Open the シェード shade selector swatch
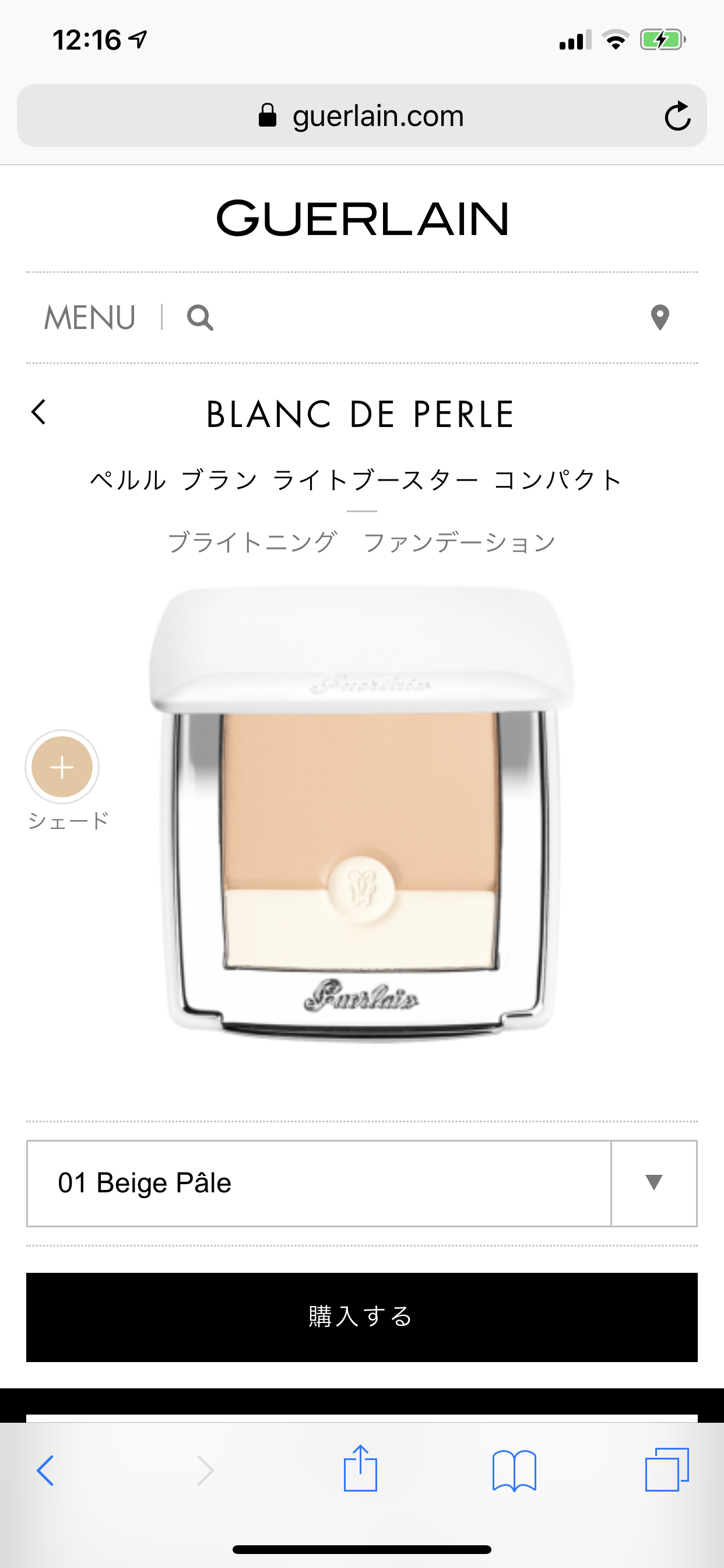The height and width of the screenshot is (1568, 724). (x=62, y=767)
